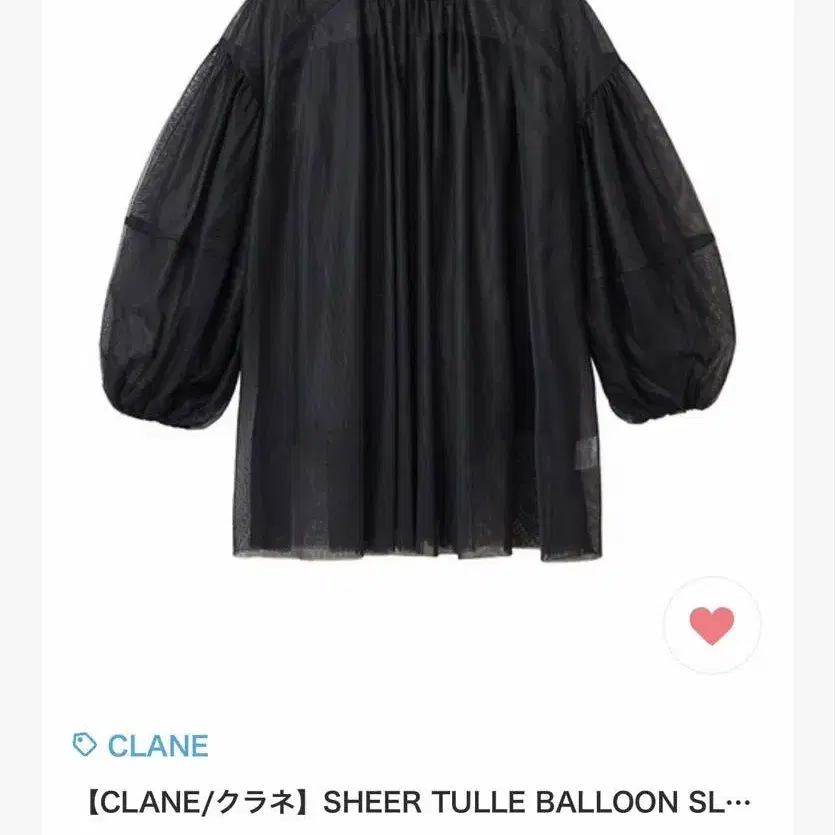Image resolution: width=835 pixels, height=835 pixels.
Task: View the black tulle blouse photo
Action: (x=417, y=290)
